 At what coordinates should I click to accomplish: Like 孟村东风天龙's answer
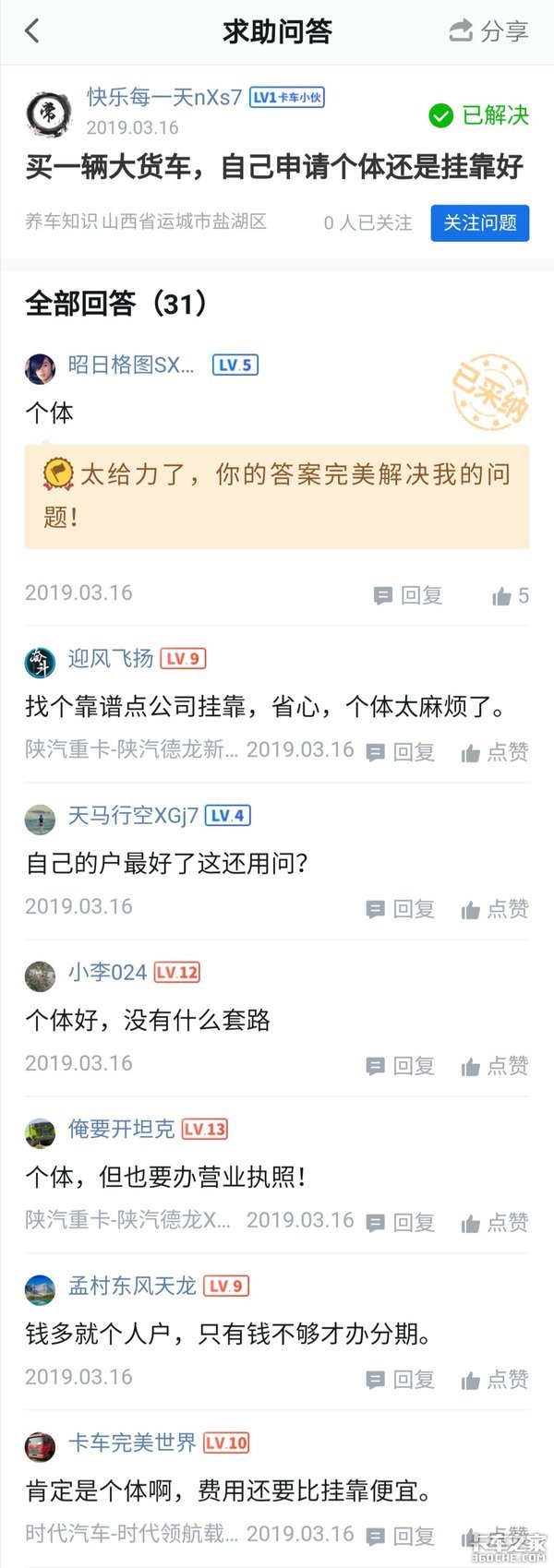coord(494,1380)
